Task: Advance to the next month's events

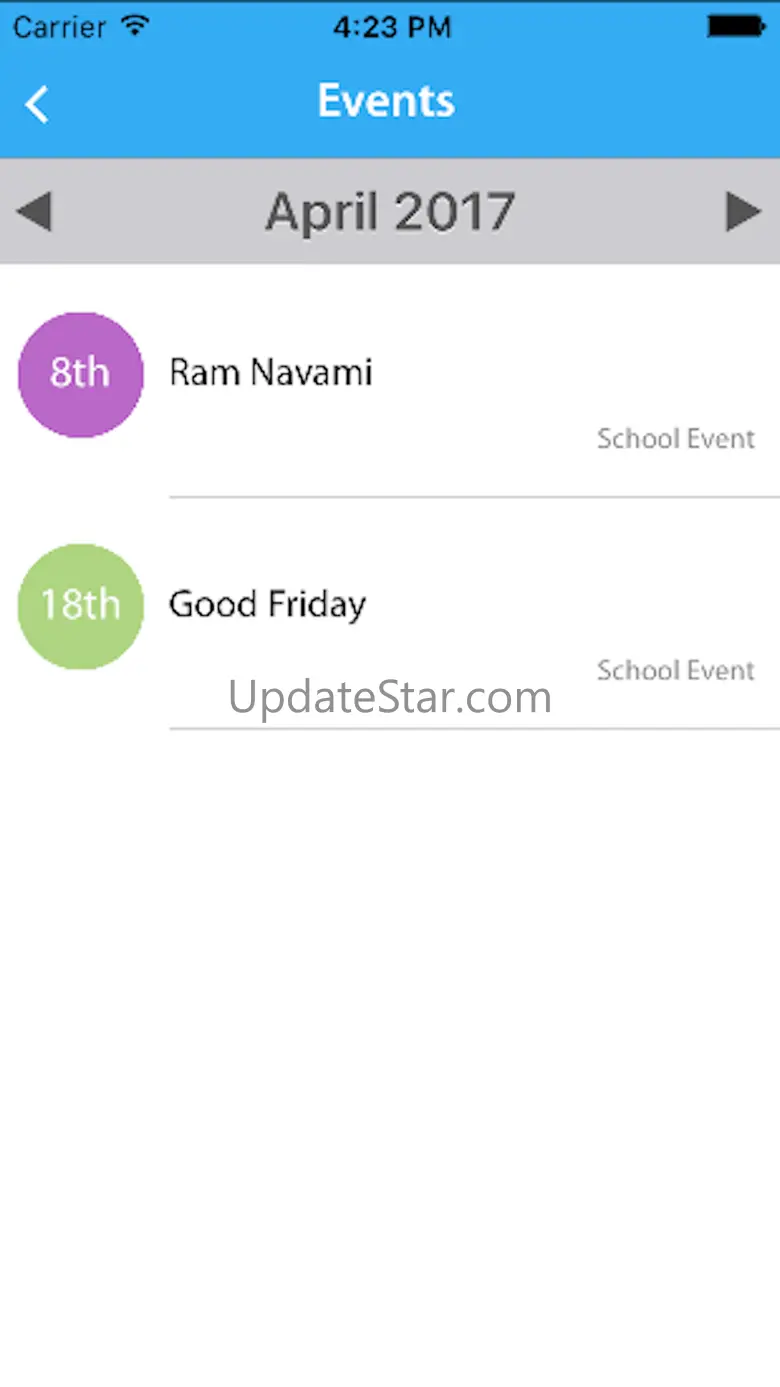Action: (743, 212)
